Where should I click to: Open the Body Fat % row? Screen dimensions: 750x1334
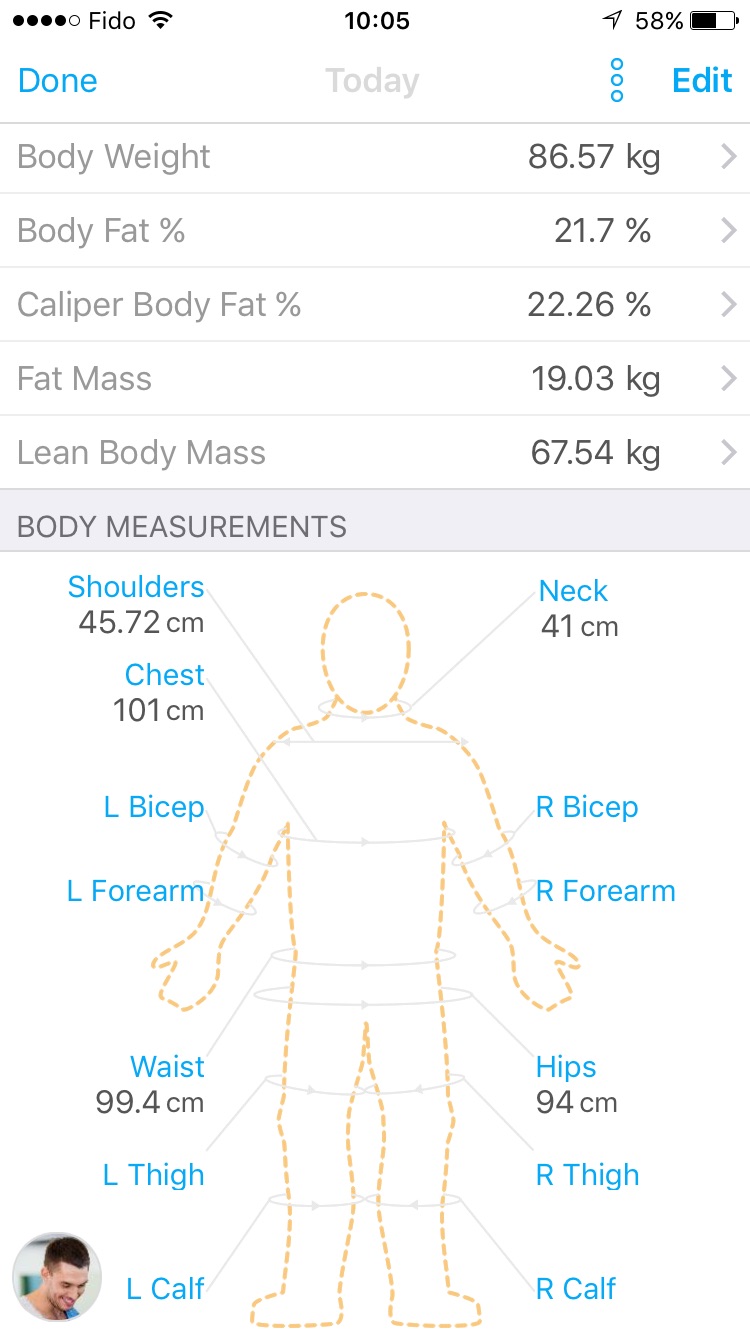(x=375, y=231)
